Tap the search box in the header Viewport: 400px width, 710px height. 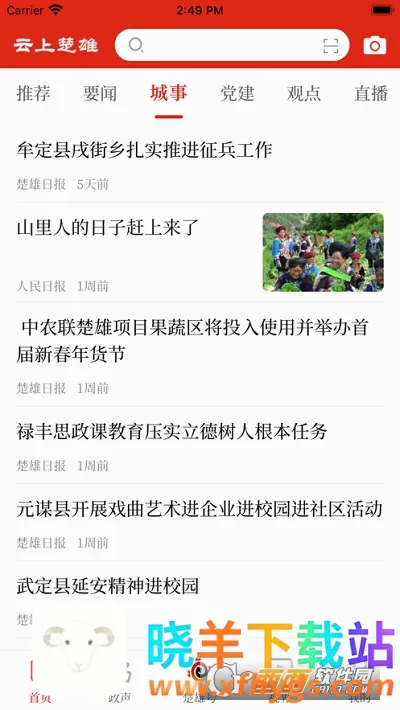[x=232, y=45]
